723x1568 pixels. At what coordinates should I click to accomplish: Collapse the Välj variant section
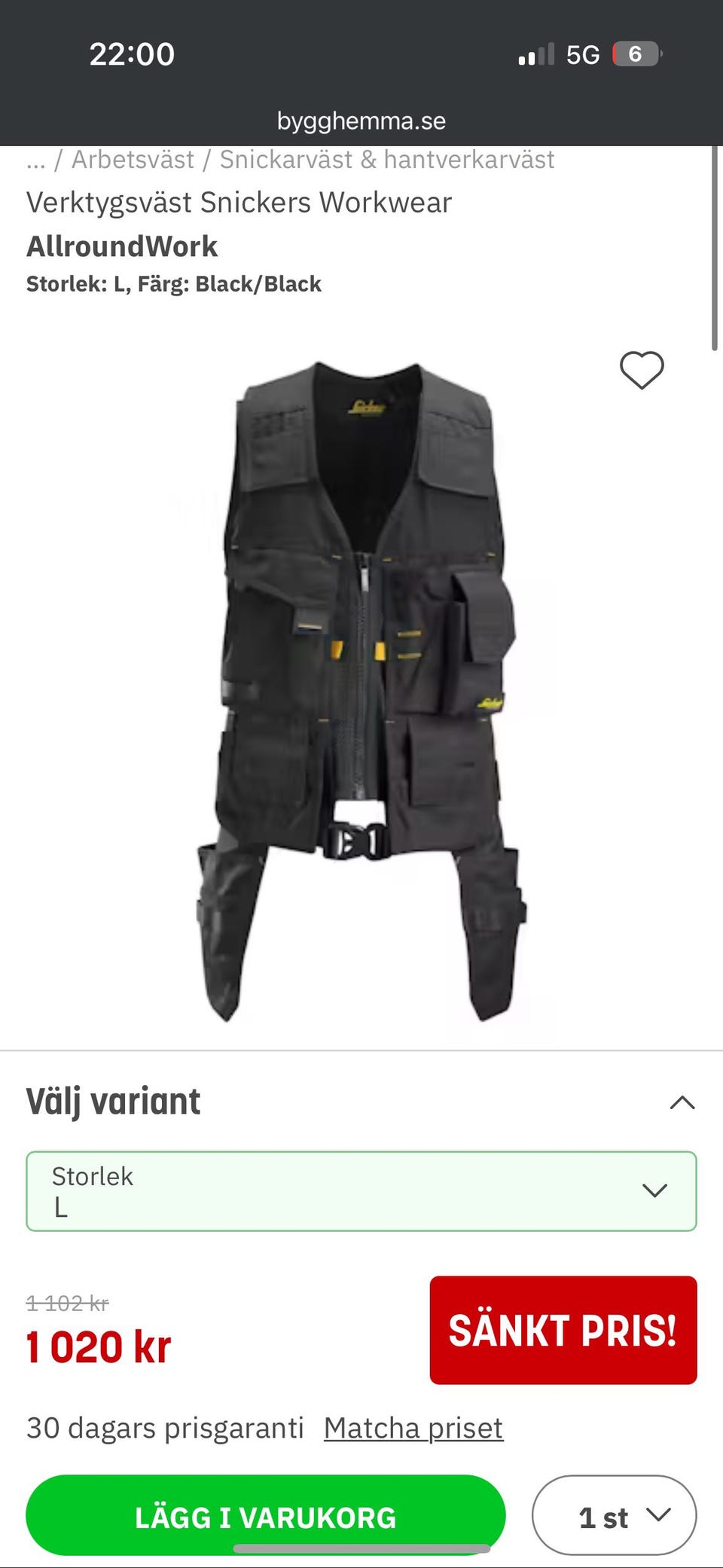(682, 1102)
